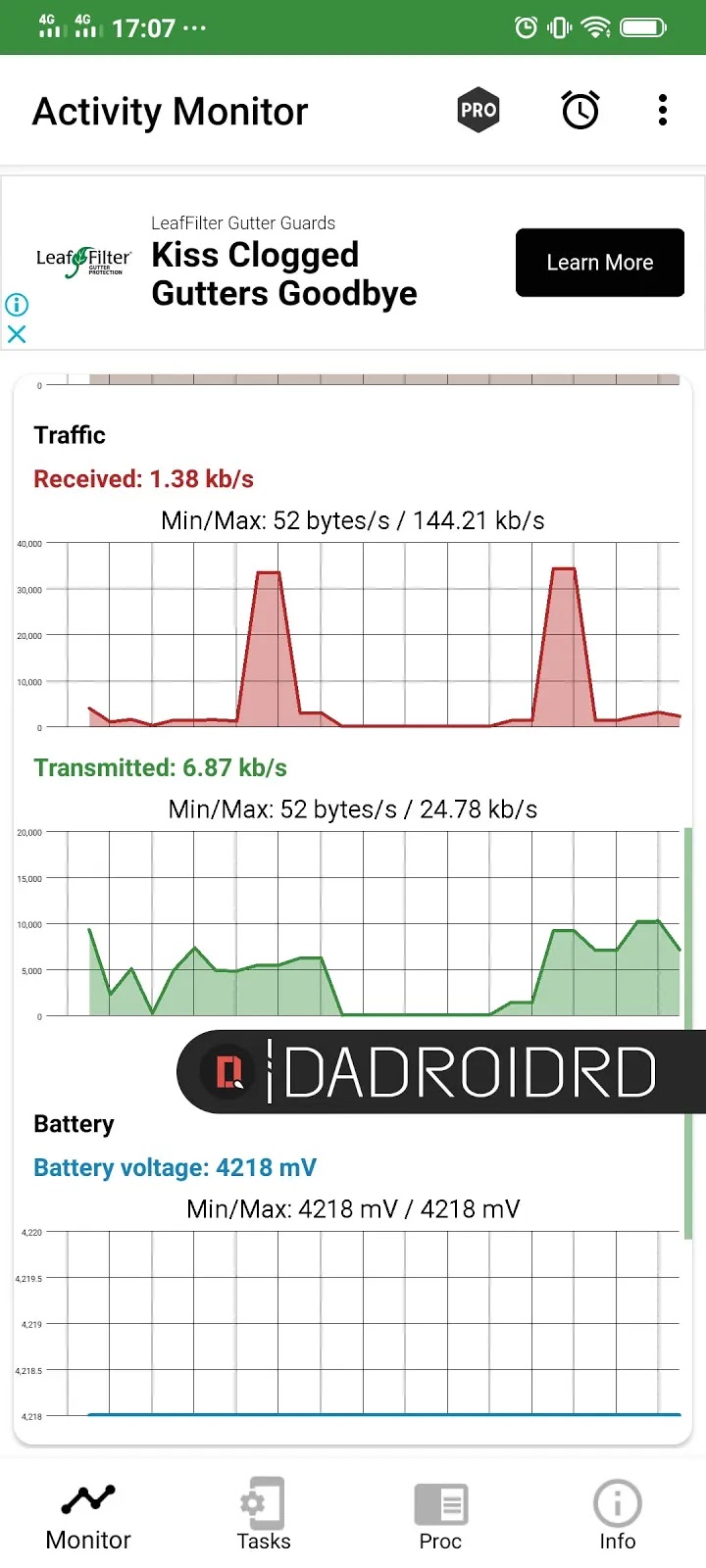Open the alarm clock icon
This screenshot has width=706, height=1568.
coord(580,111)
